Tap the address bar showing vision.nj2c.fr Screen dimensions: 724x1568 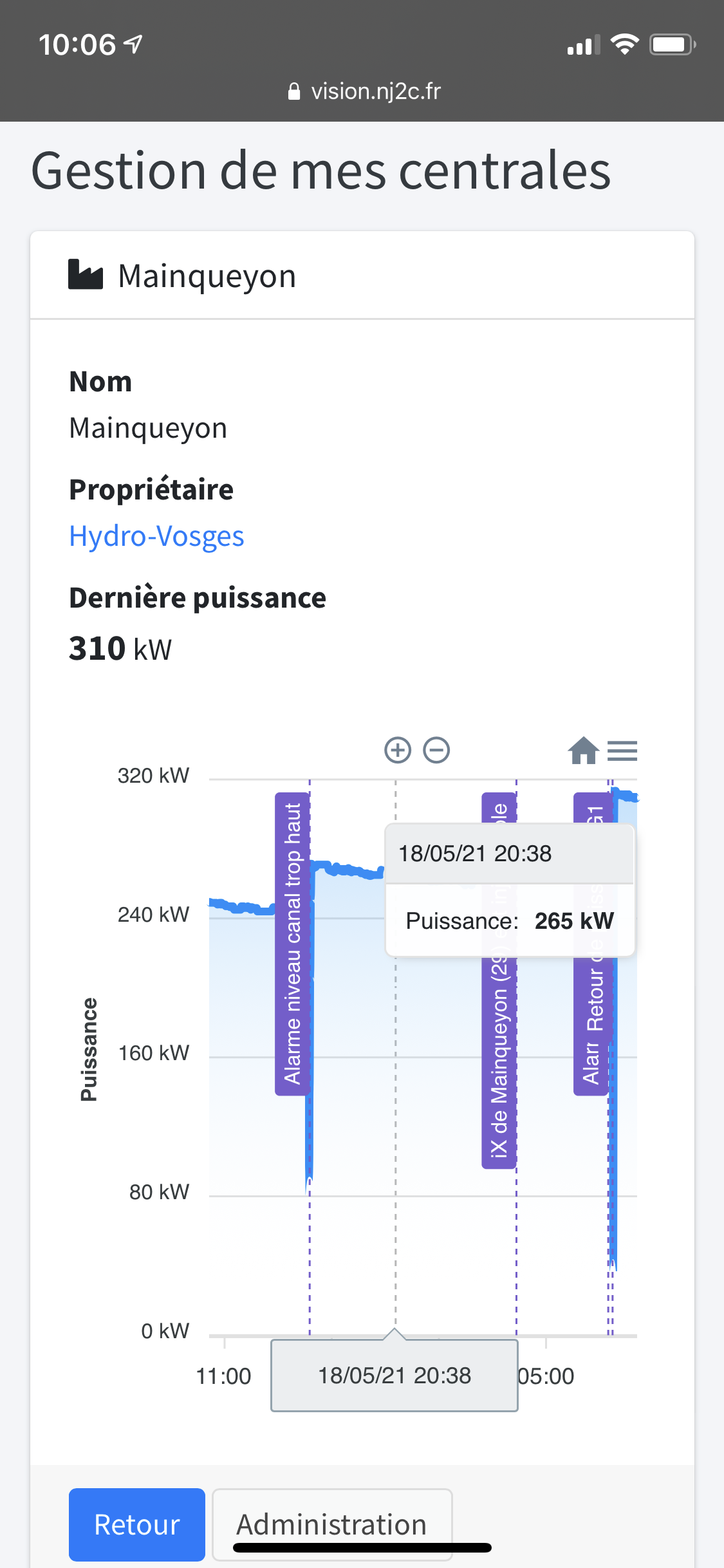pyautogui.click(x=364, y=91)
